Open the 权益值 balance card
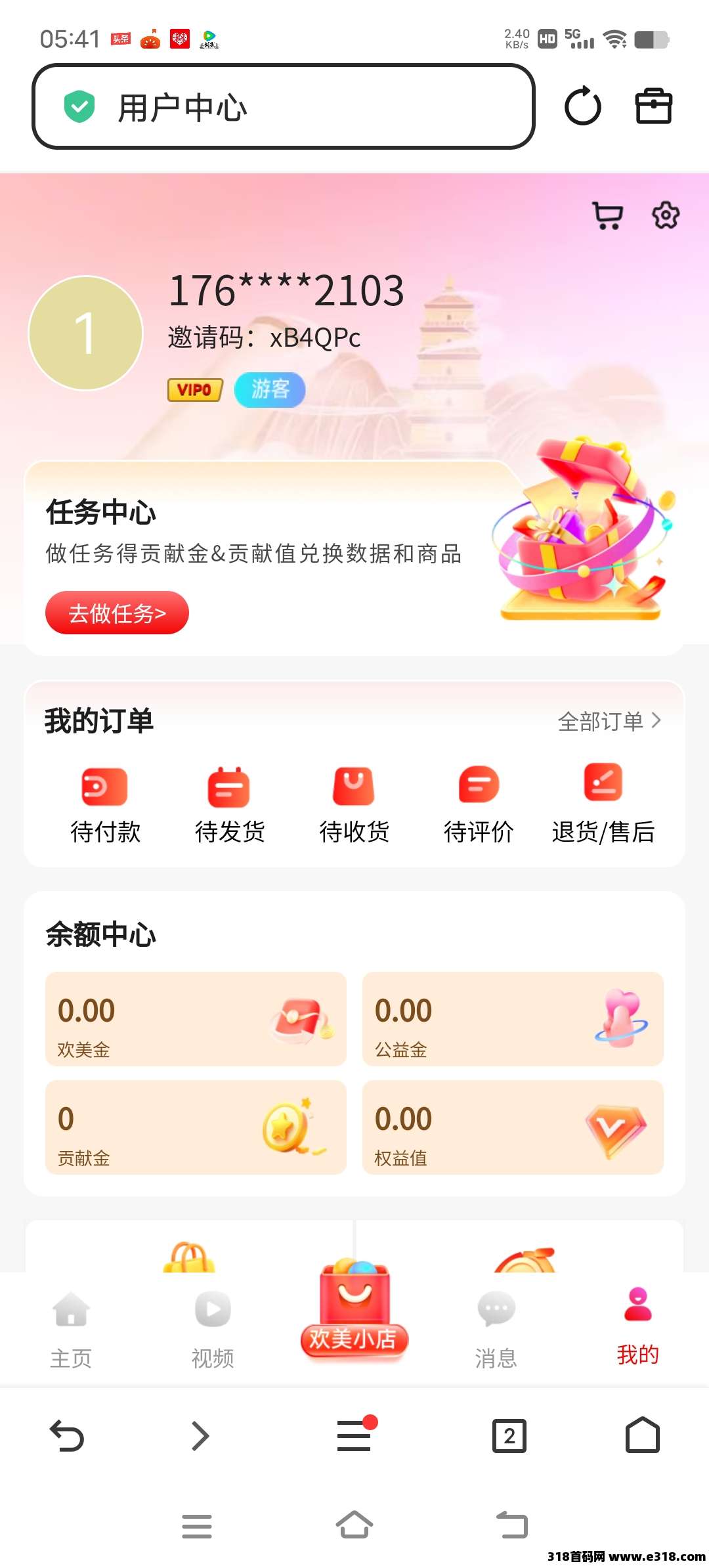 click(x=513, y=1127)
